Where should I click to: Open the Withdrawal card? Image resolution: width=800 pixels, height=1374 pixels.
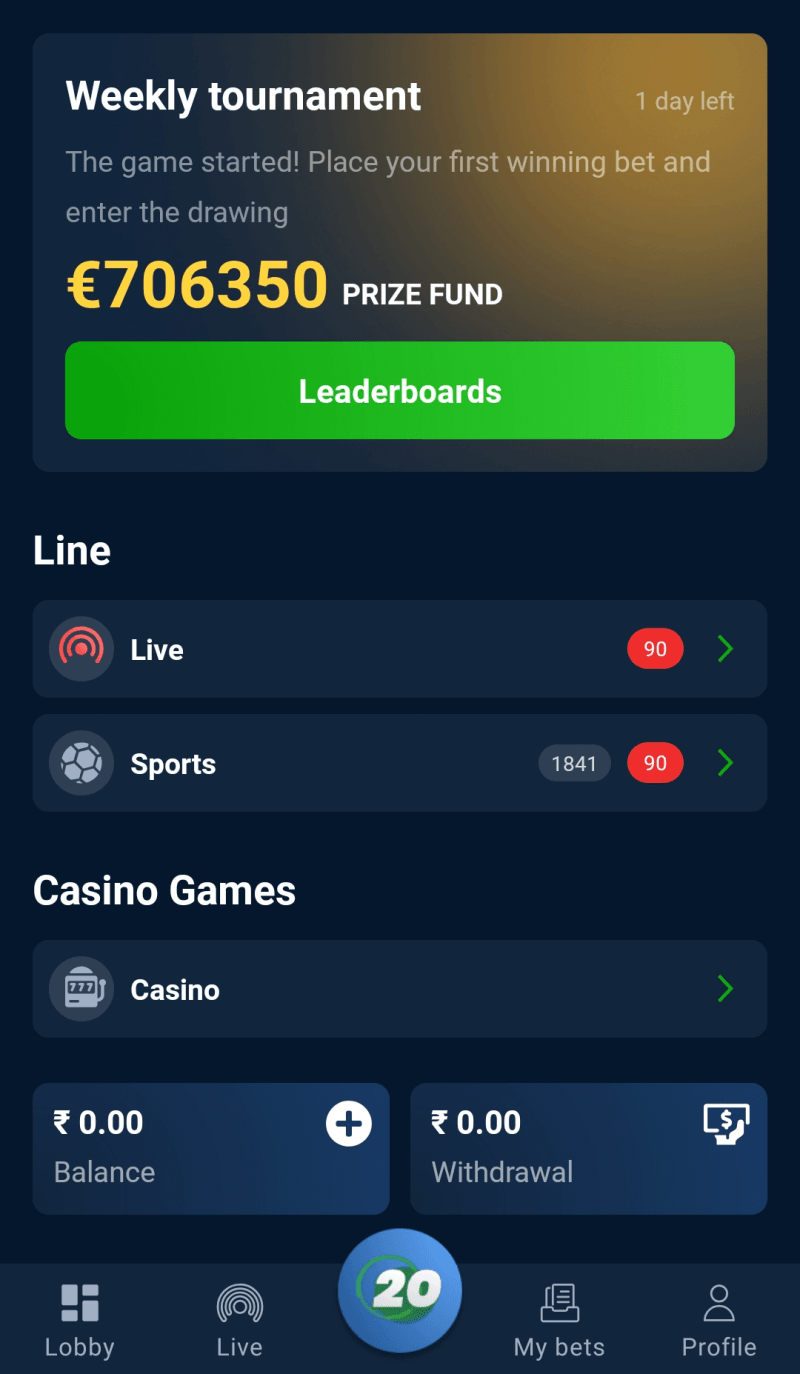(588, 1148)
